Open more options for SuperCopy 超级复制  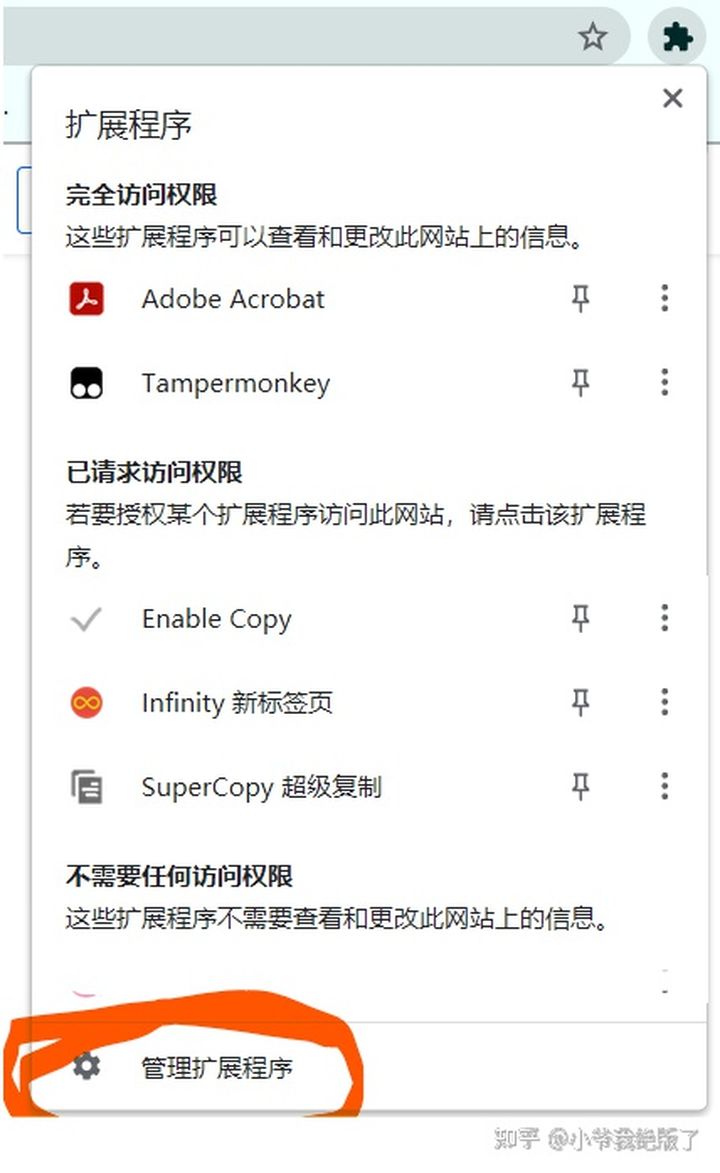click(665, 787)
